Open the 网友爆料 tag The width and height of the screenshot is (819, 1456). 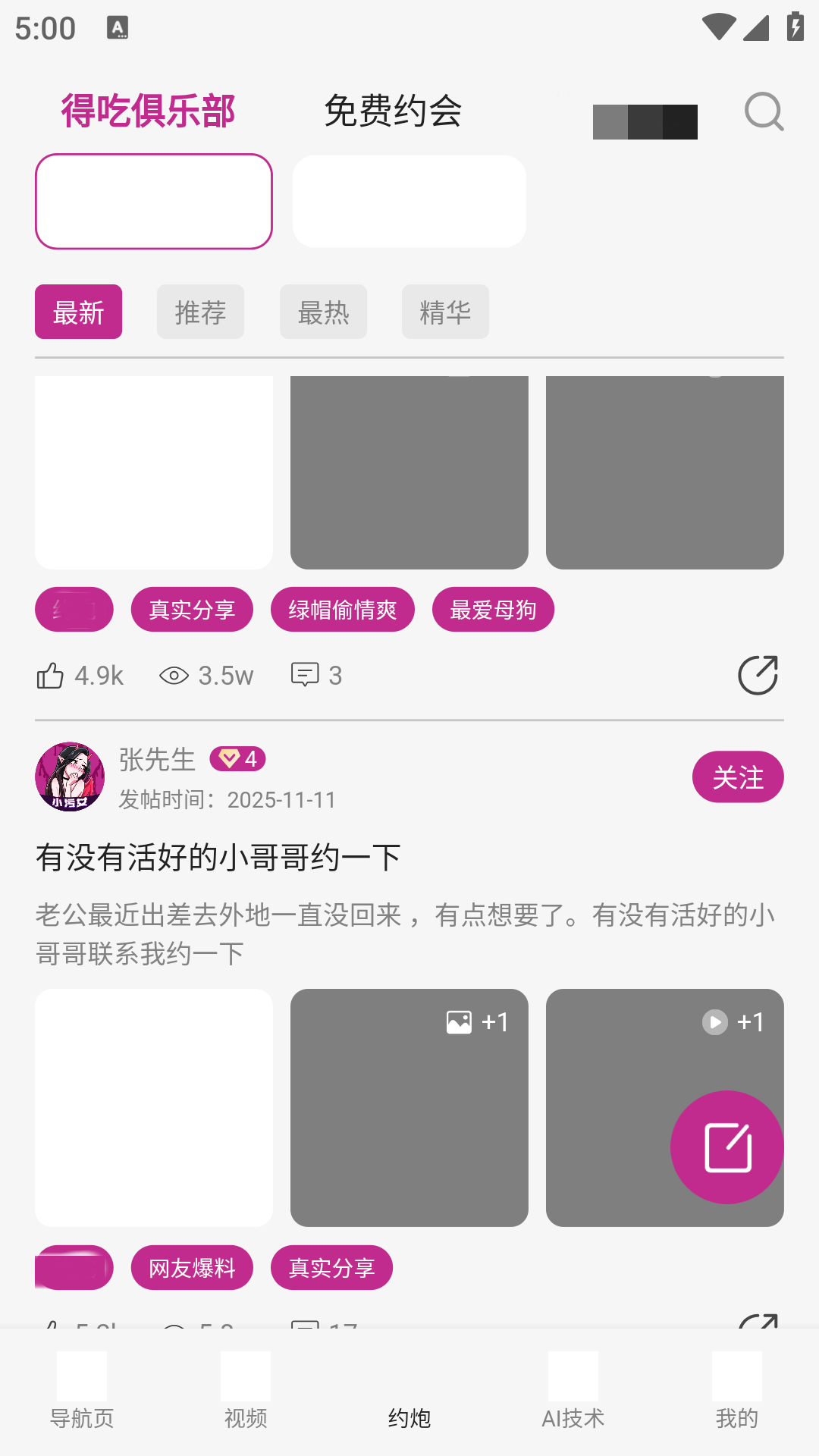click(192, 1267)
